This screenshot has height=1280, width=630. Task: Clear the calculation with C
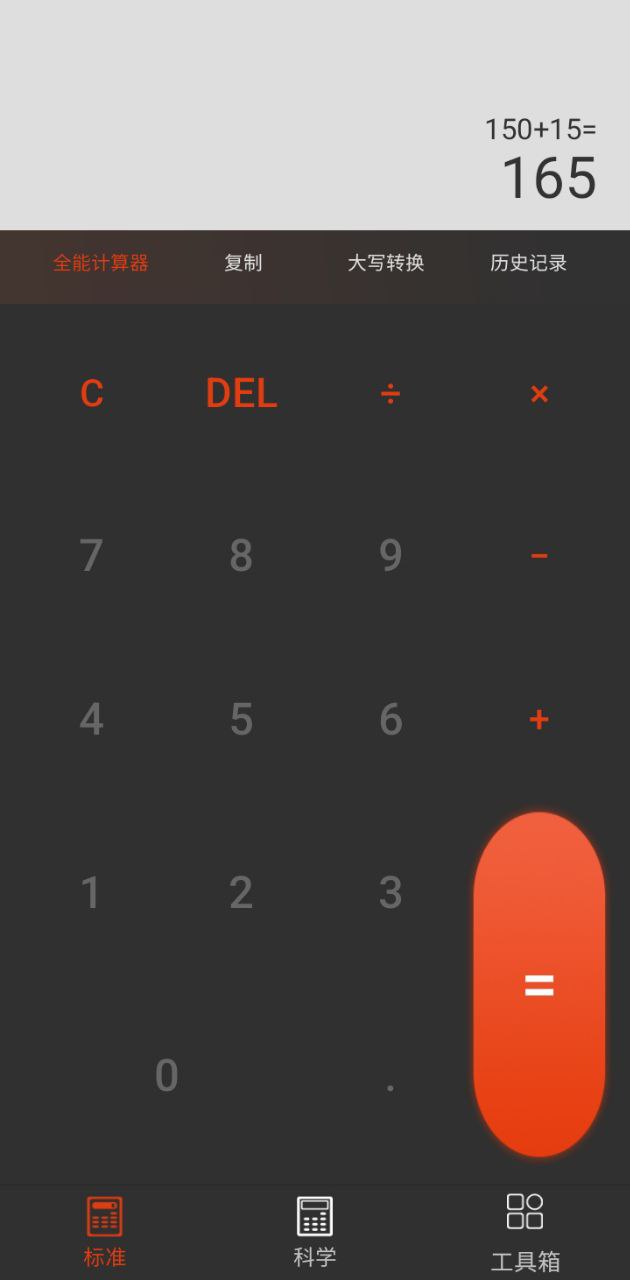pyautogui.click(x=91, y=393)
